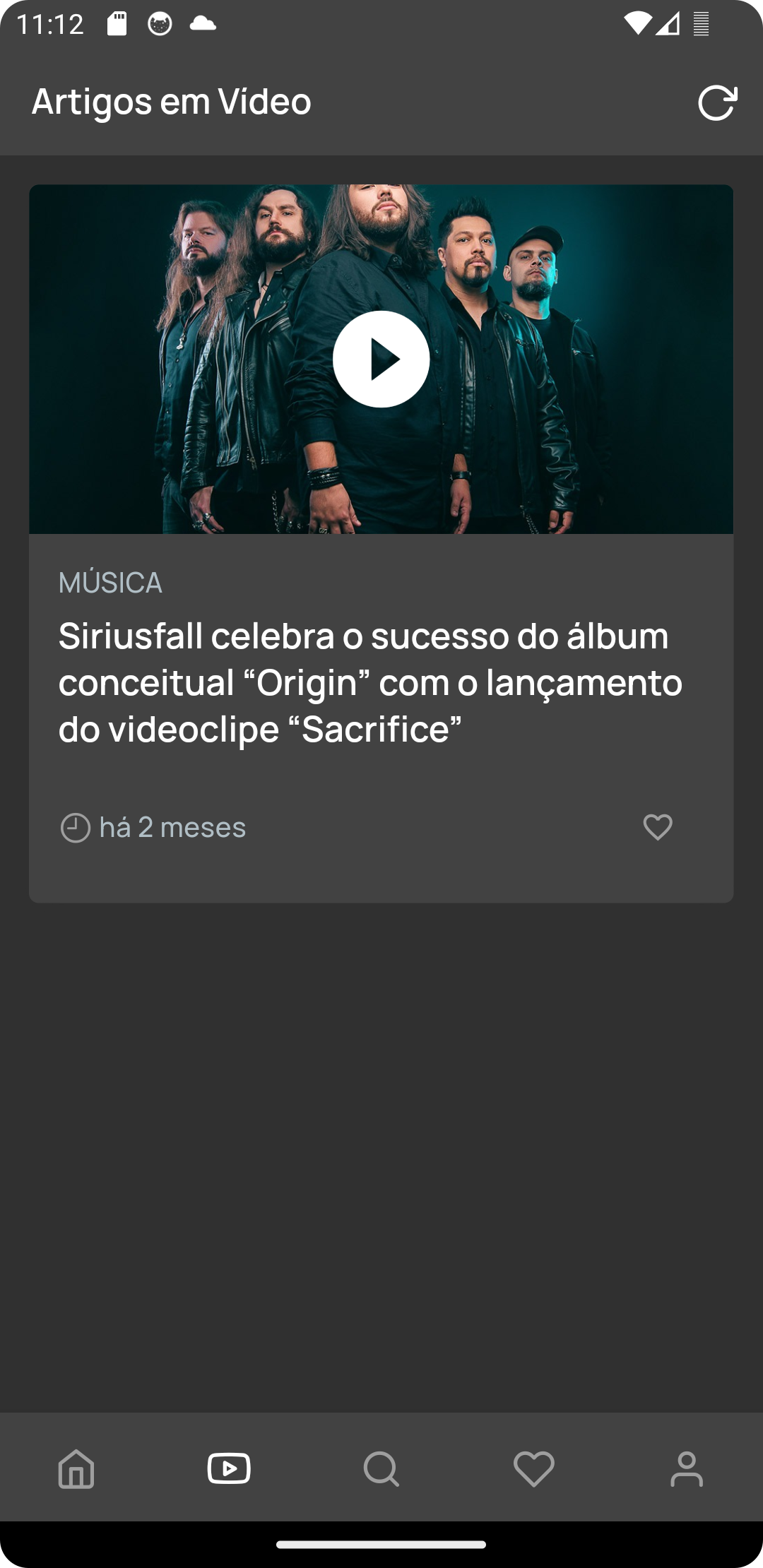Refresh the Artigos em Vídeo list
Screen dimensions: 763x1568
coord(717,103)
